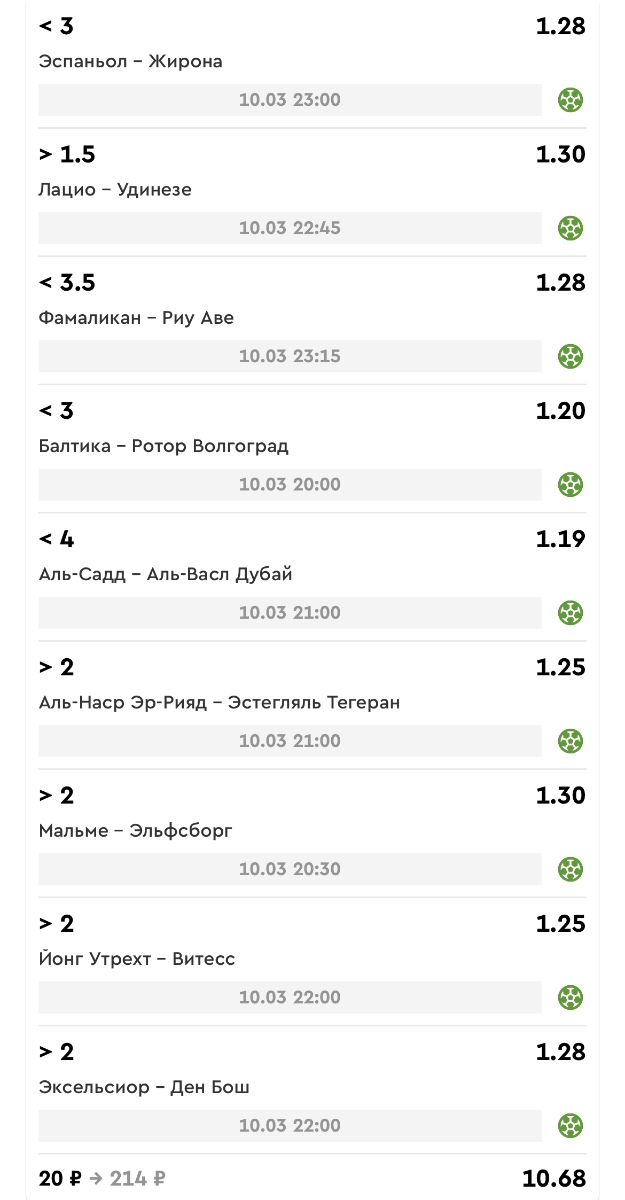This screenshot has height=1200, width=625.
Task: Open the Аль-Садд – Аль-Васл Дубай bet row
Action: (x=312, y=576)
